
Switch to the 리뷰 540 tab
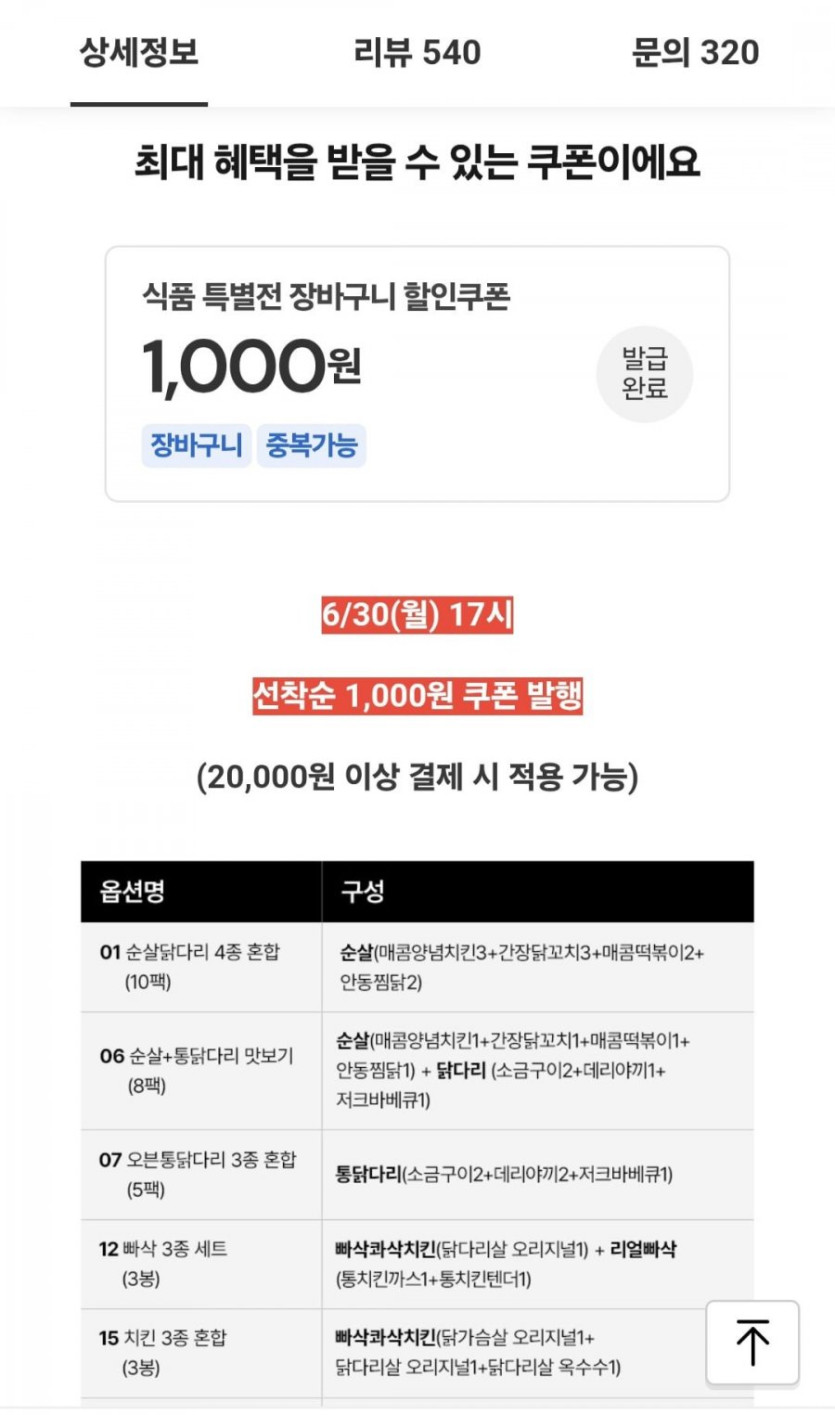click(417, 52)
